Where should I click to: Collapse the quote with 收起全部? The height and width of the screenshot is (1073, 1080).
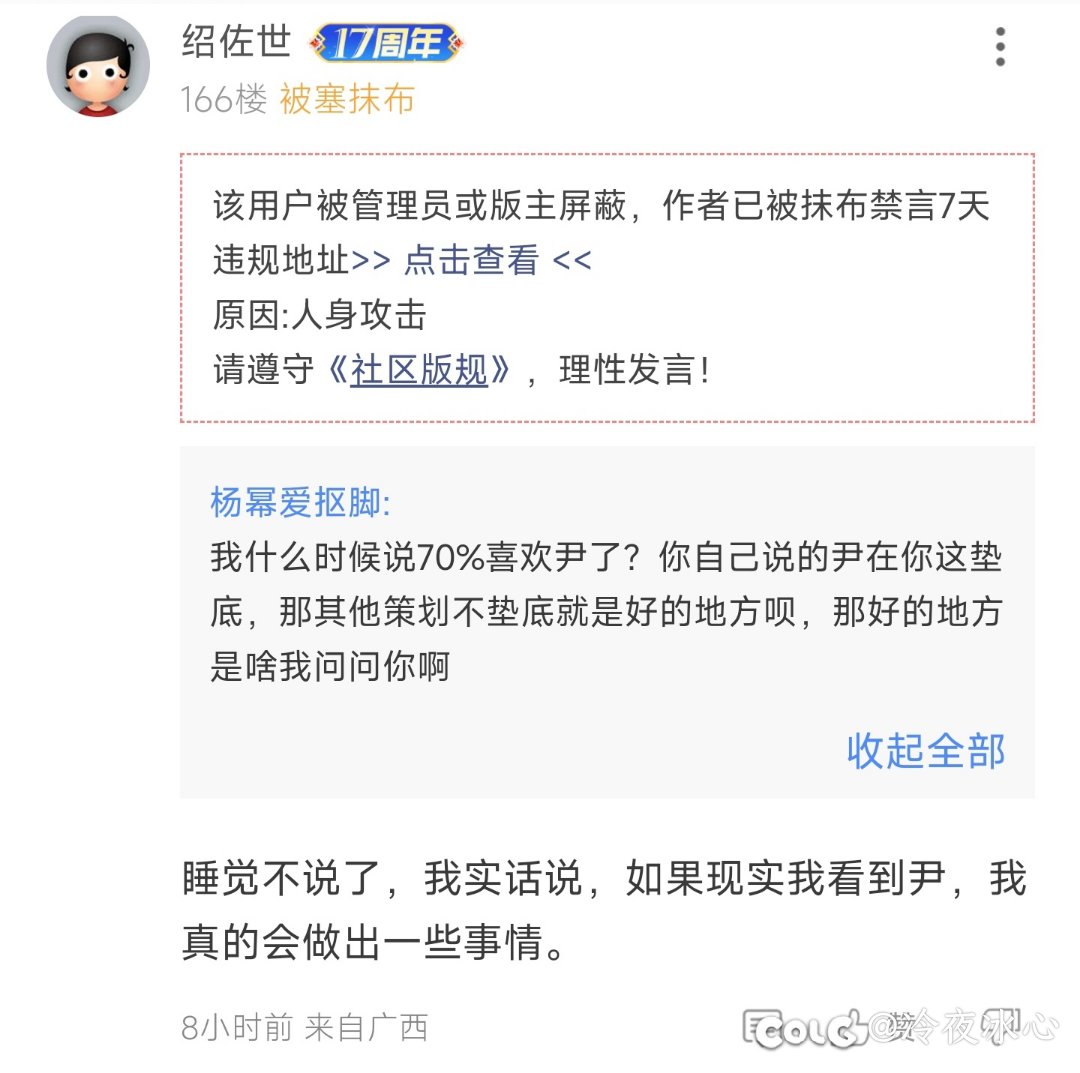(925, 750)
